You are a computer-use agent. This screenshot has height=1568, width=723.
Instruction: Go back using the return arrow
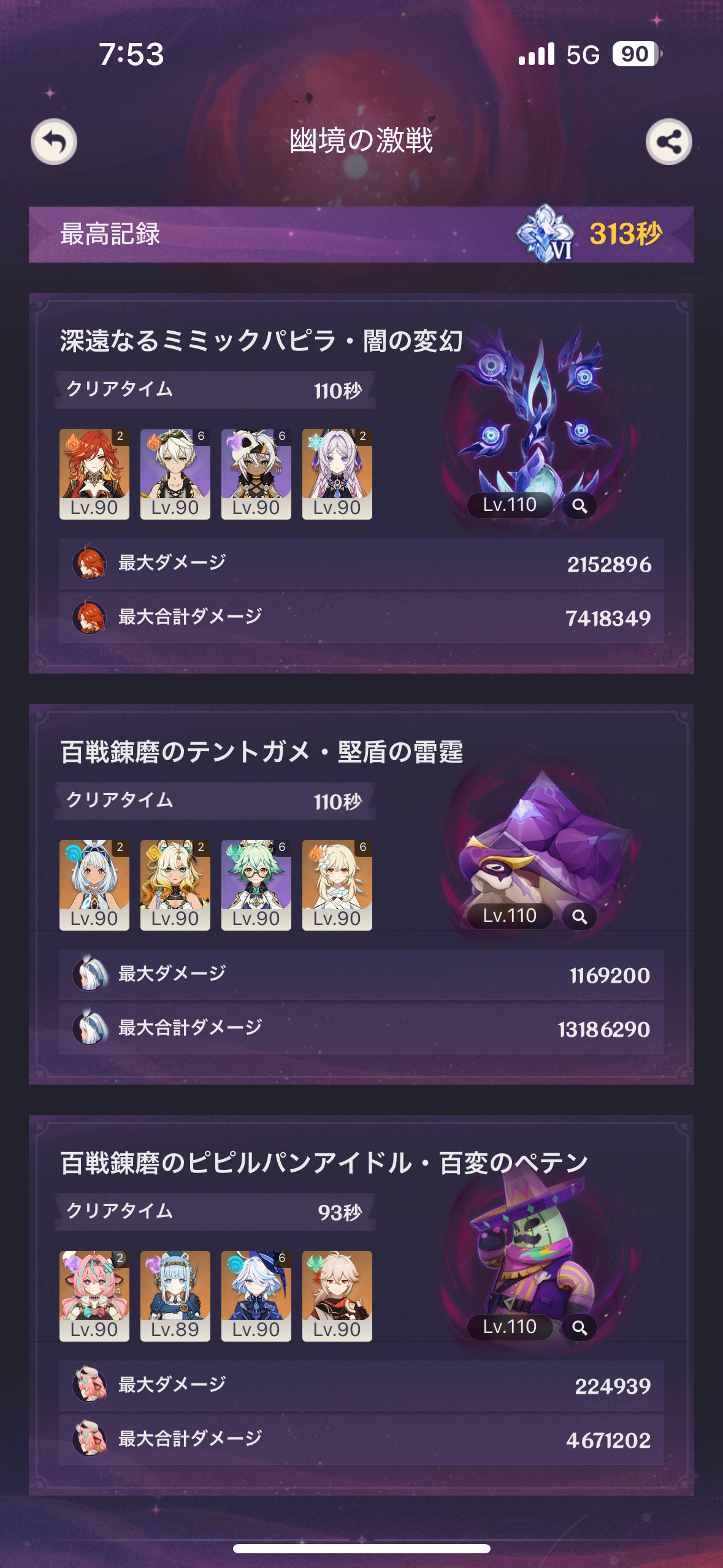pos(54,142)
